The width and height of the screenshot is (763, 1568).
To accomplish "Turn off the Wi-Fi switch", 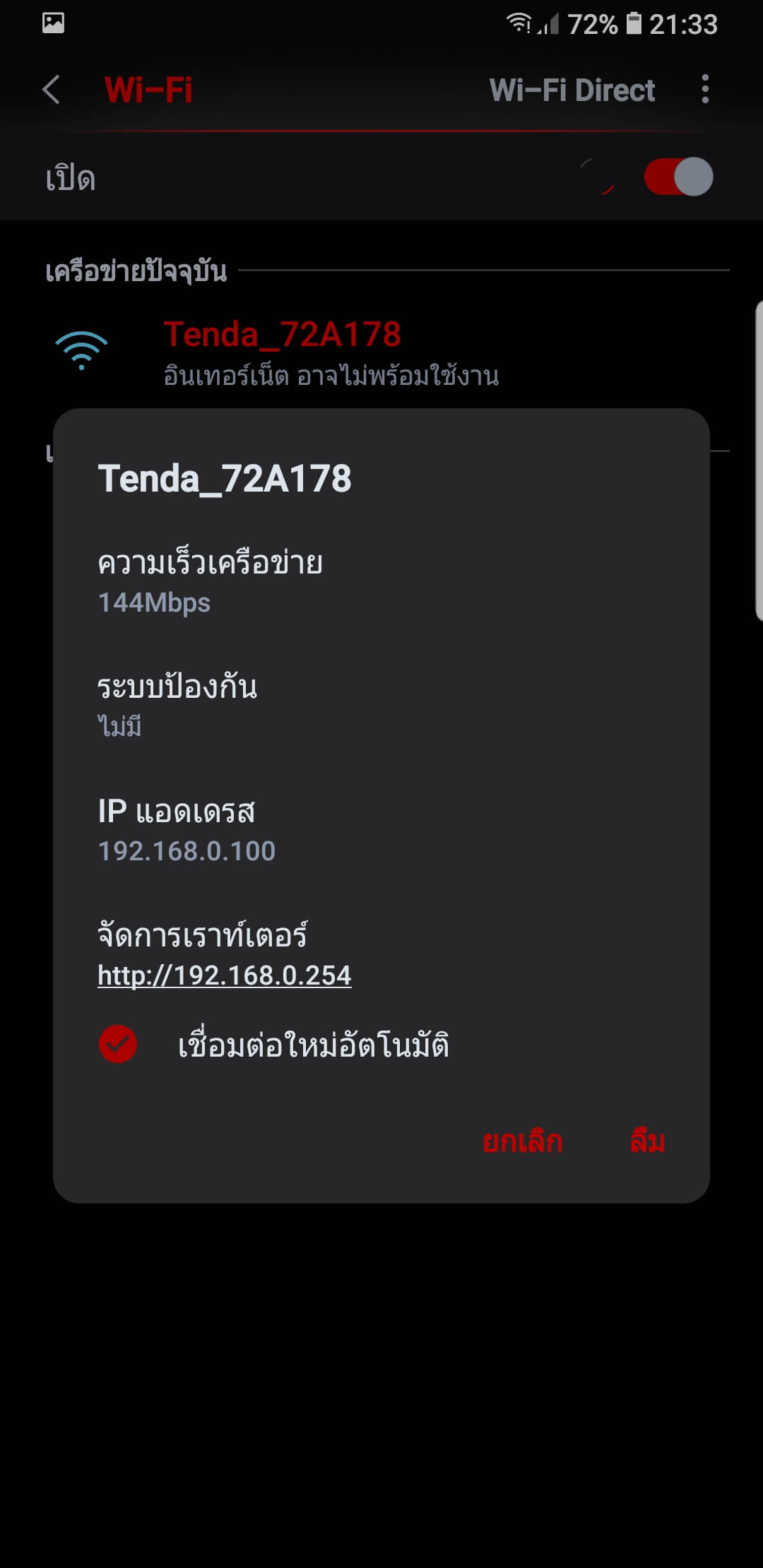I will click(x=678, y=177).
